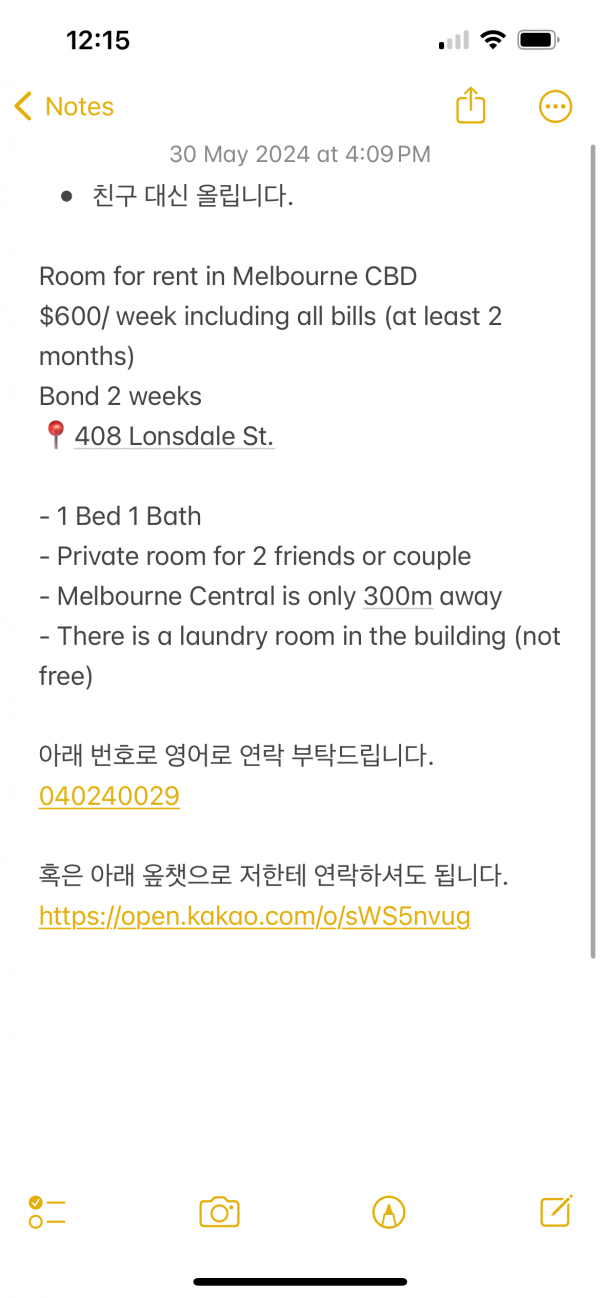This screenshot has width=600, height=1298.
Task: Open the camera attachment option
Action: pos(219,1212)
